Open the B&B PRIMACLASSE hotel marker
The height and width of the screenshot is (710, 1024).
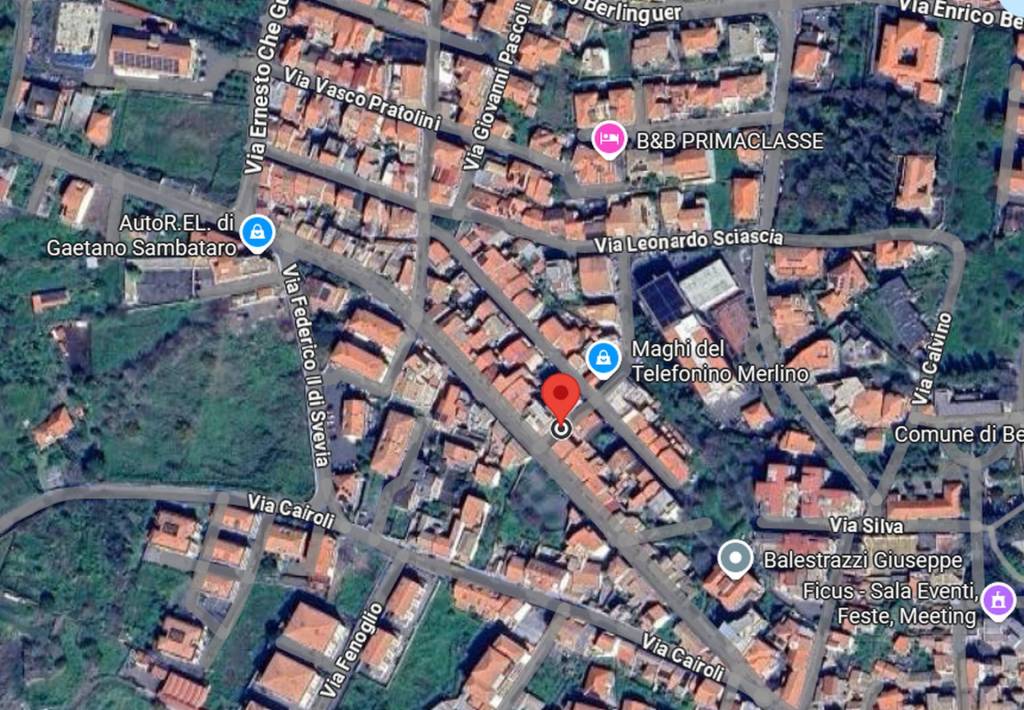608,140
